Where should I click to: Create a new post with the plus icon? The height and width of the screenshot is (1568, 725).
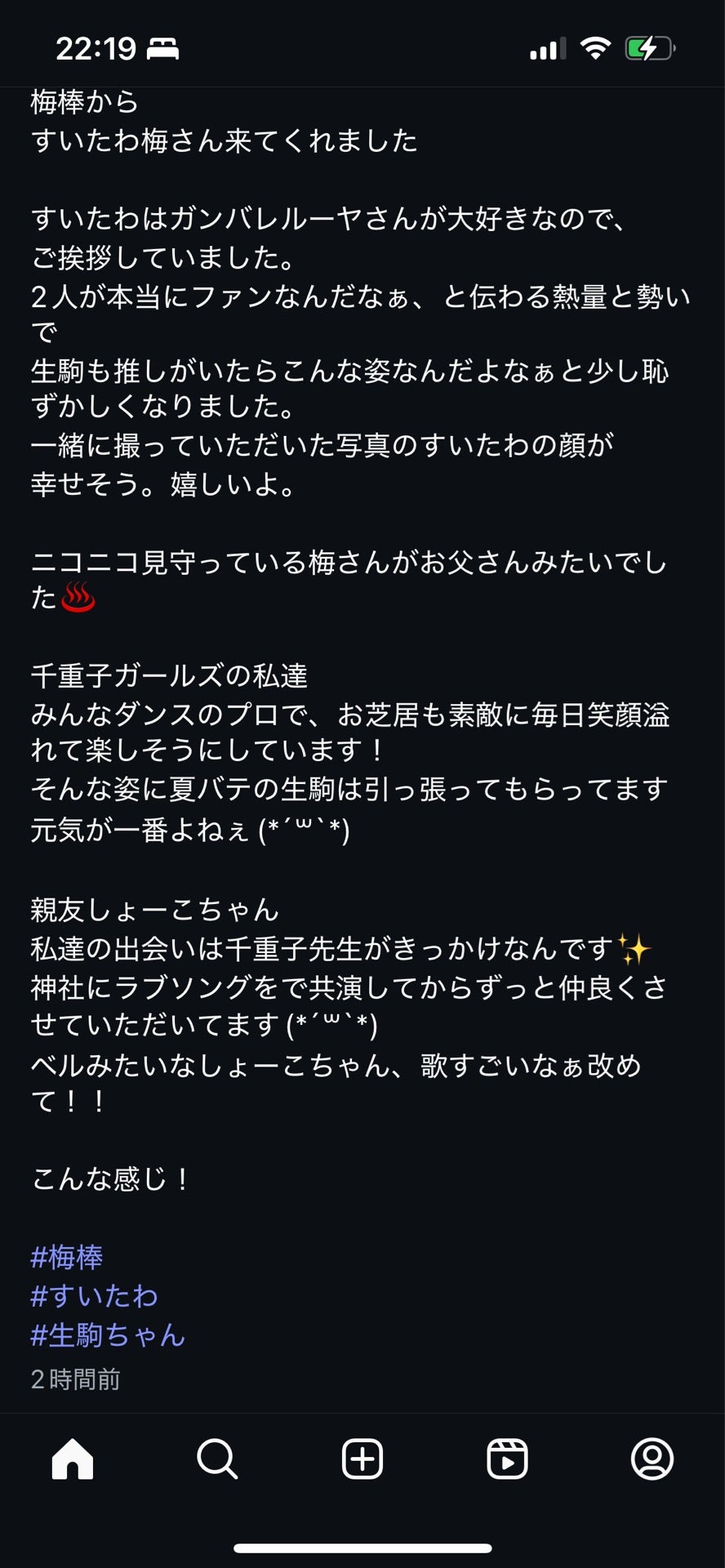[362, 1460]
